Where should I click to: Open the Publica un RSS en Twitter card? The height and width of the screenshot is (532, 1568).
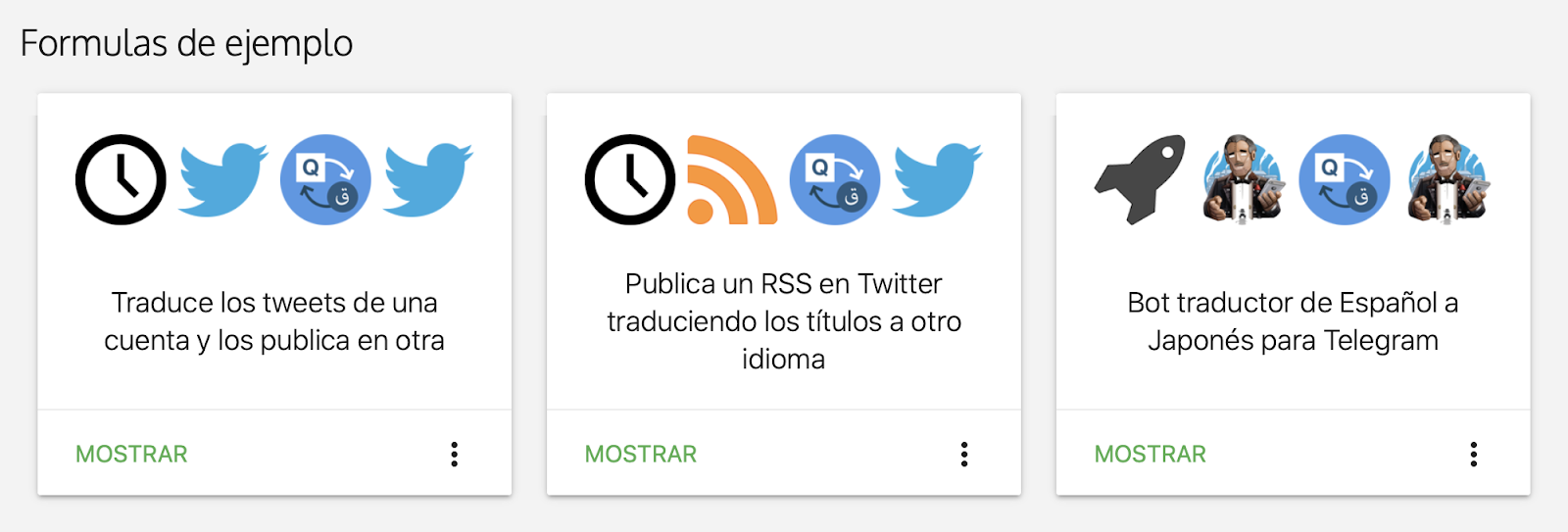tap(783, 321)
